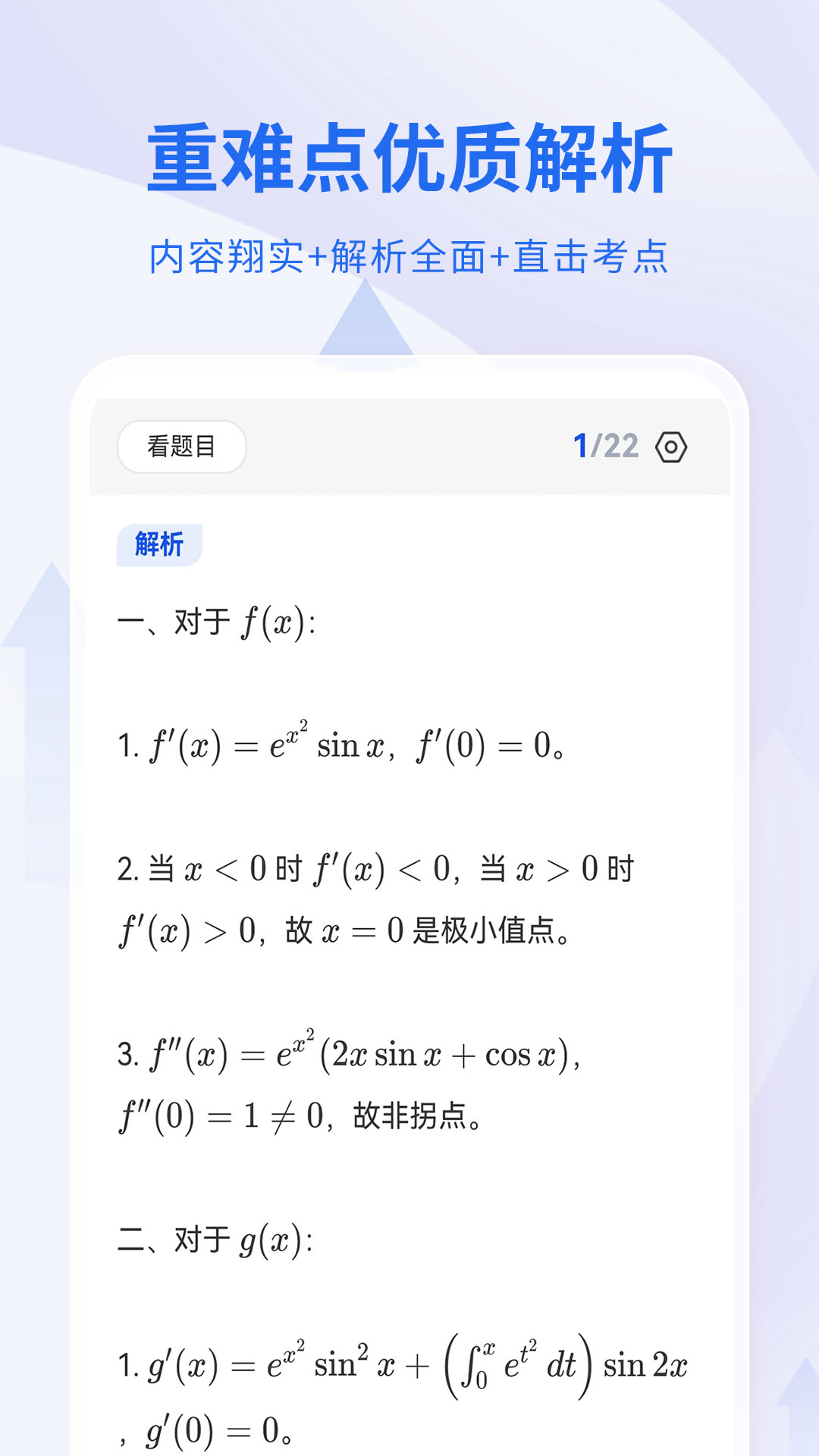This screenshot has width=819, height=1456.
Task: Select the 看题目 toggle to view question
Action: click(x=180, y=447)
